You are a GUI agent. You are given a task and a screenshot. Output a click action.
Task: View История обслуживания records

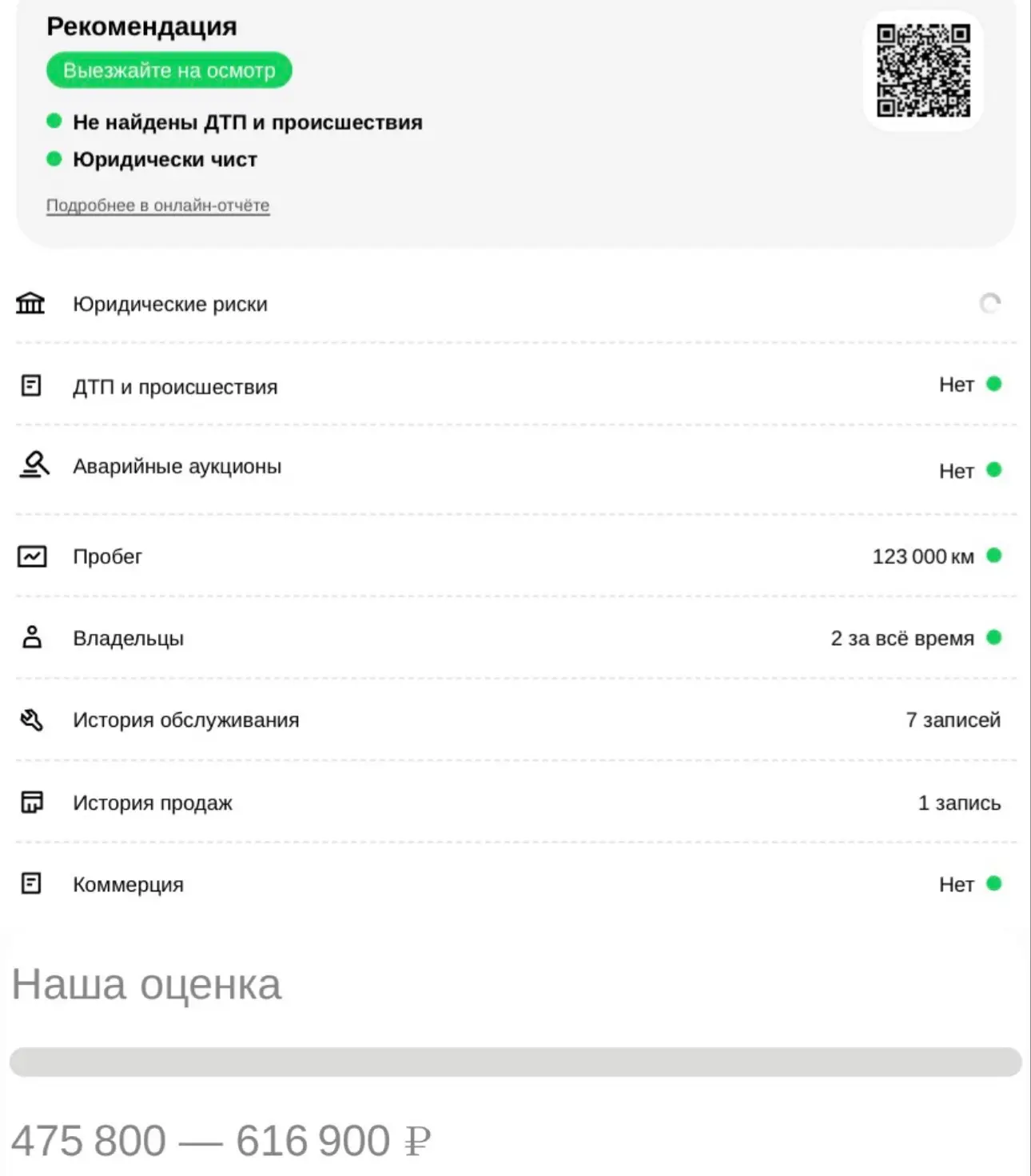coord(515,720)
